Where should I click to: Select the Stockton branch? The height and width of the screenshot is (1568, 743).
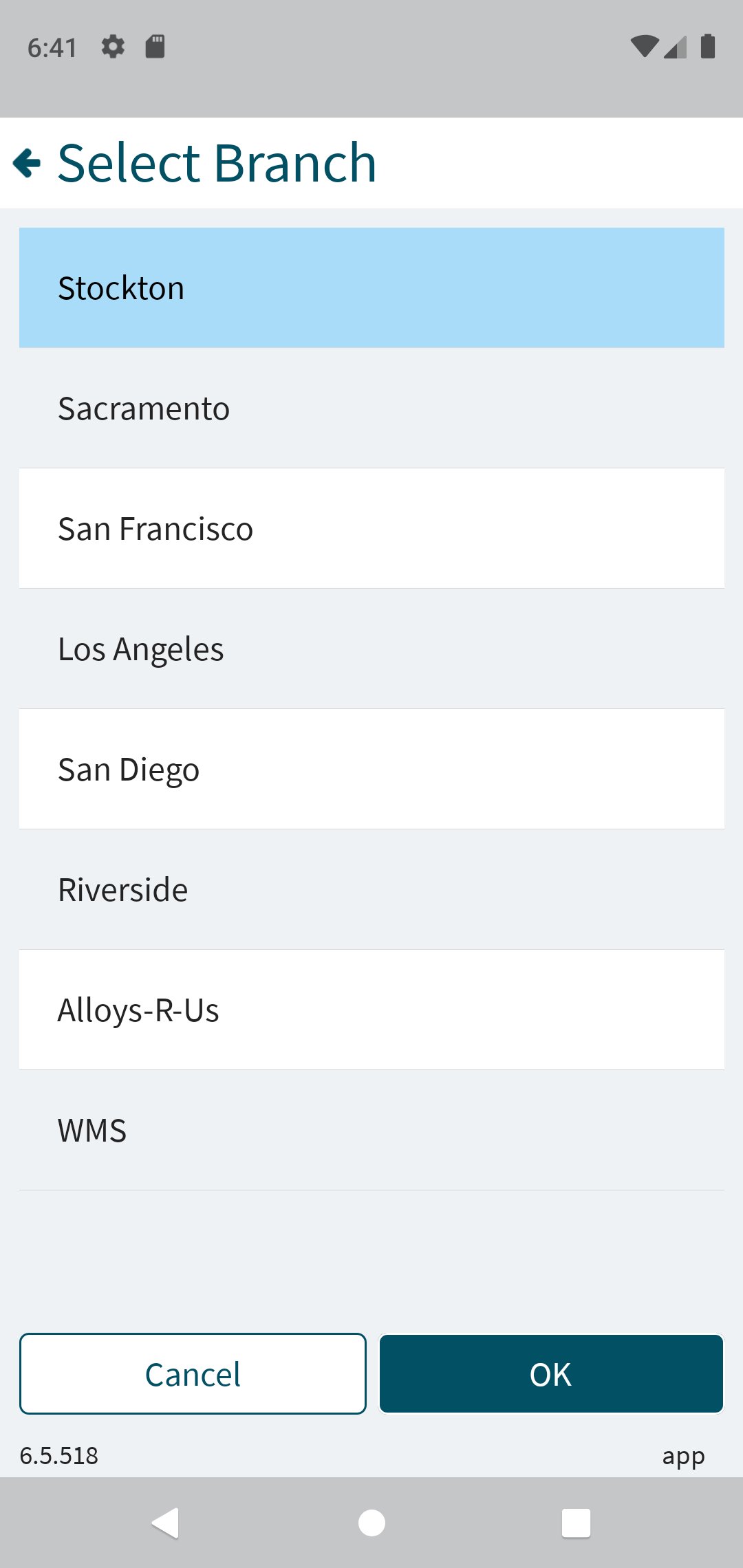coord(371,287)
